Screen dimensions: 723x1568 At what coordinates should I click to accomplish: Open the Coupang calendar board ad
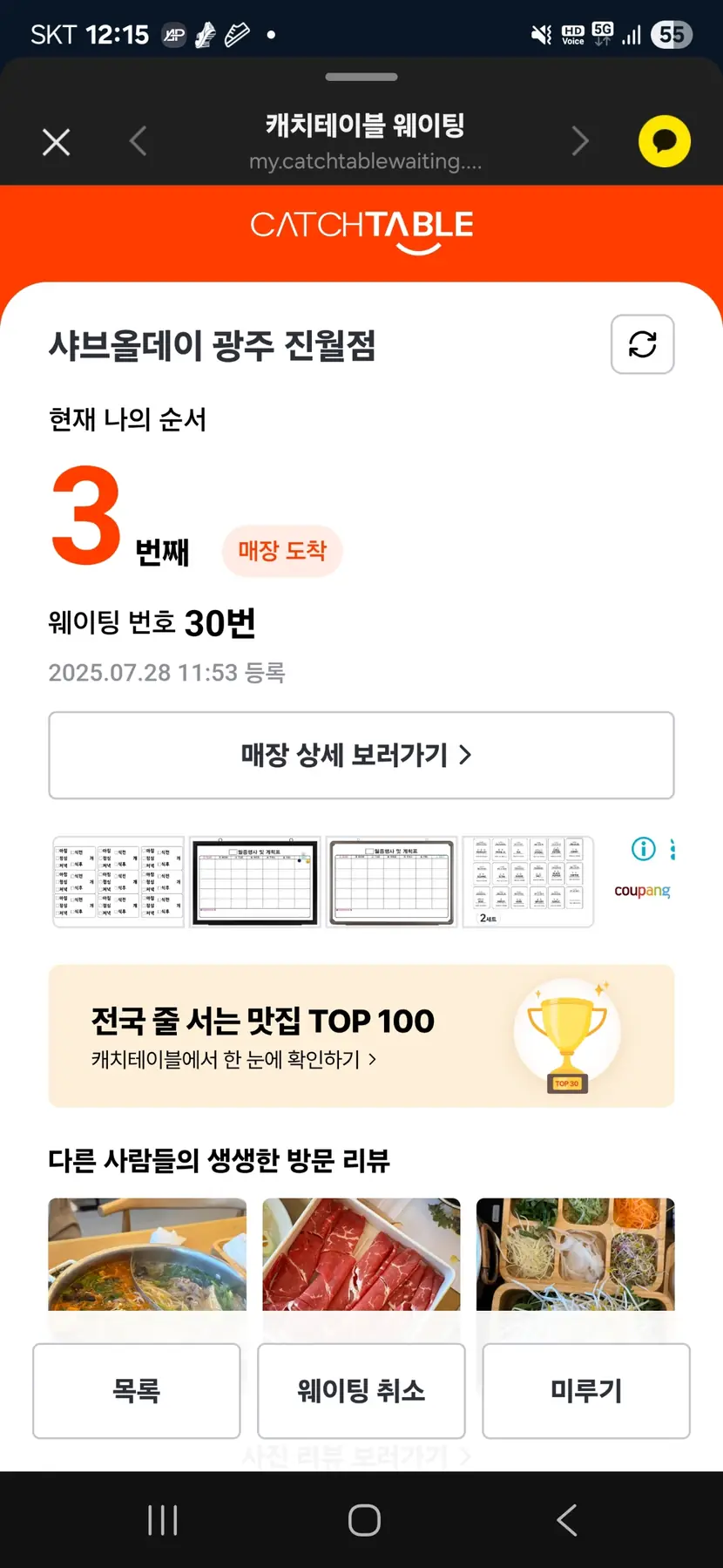(254, 882)
